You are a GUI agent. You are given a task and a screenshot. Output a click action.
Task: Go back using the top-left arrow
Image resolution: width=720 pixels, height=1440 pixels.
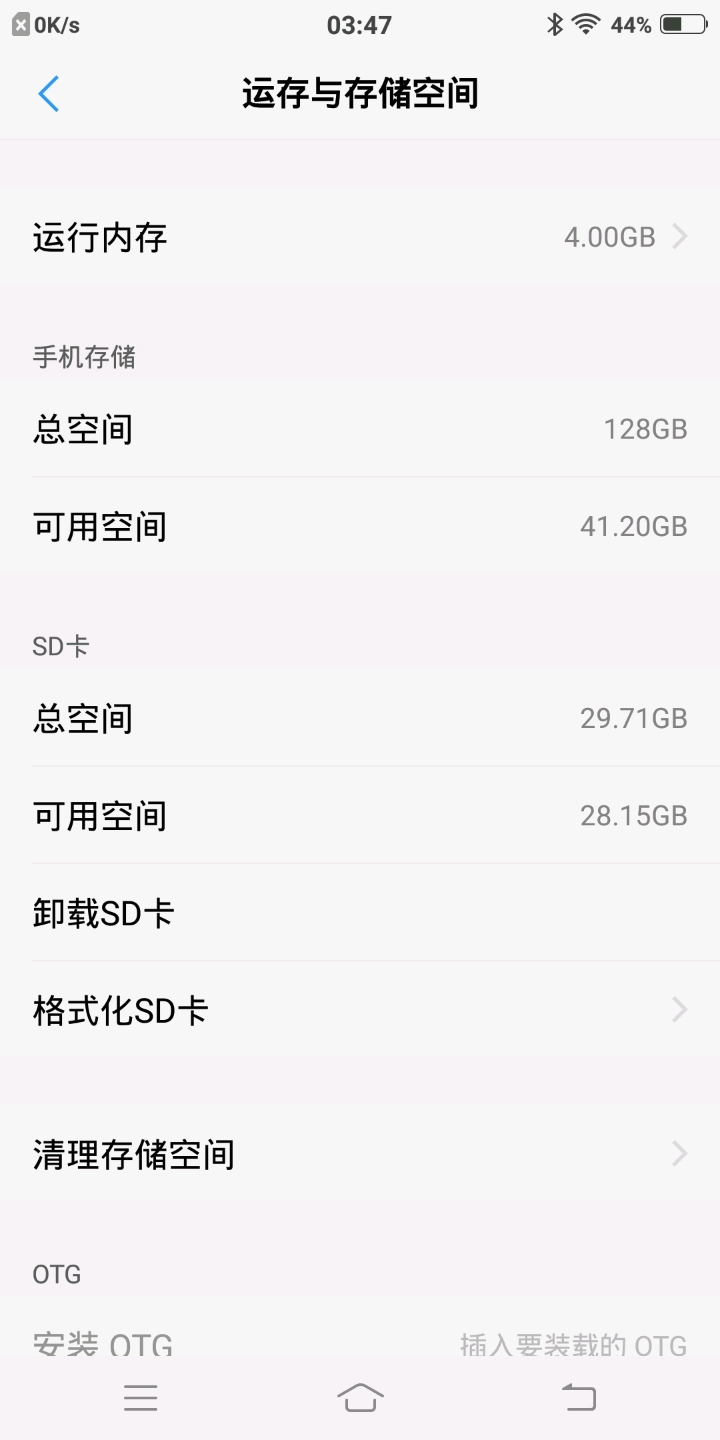pyautogui.click(x=49, y=94)
